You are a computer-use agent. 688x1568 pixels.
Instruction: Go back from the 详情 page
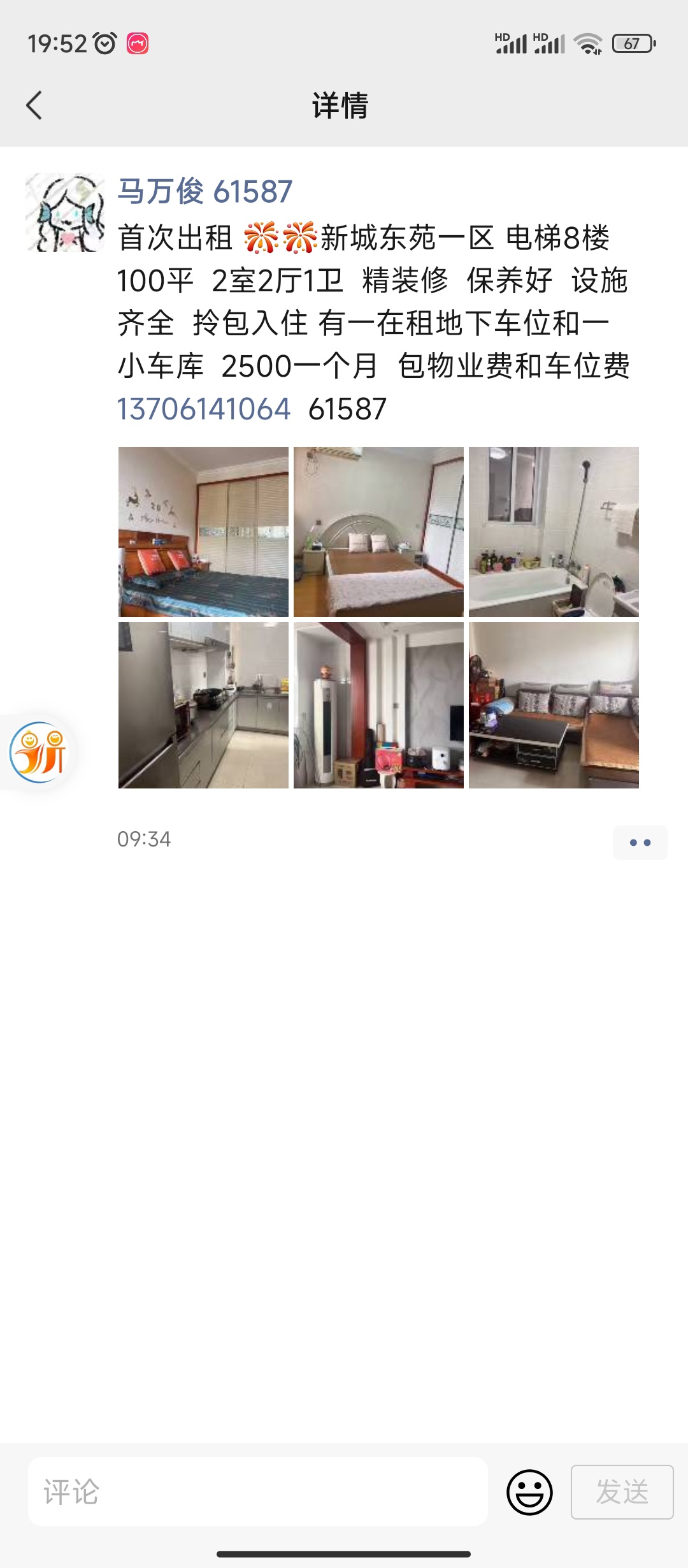[34, 105]
